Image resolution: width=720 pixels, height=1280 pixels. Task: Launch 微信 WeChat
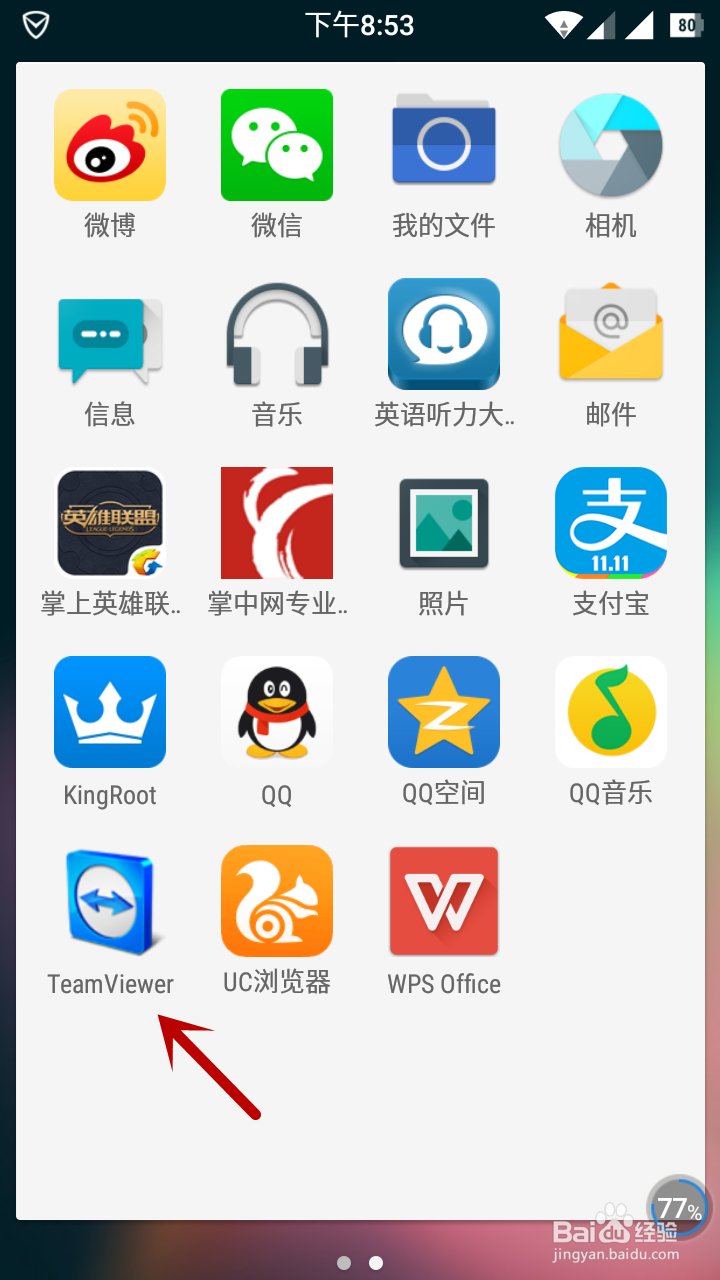point(277,145)
